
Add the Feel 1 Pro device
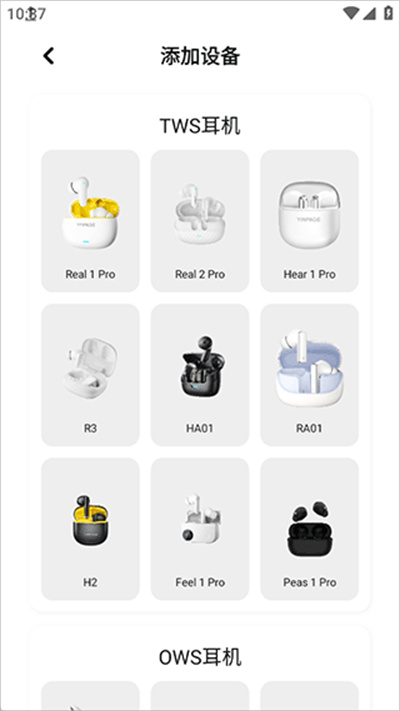(200, 529)
